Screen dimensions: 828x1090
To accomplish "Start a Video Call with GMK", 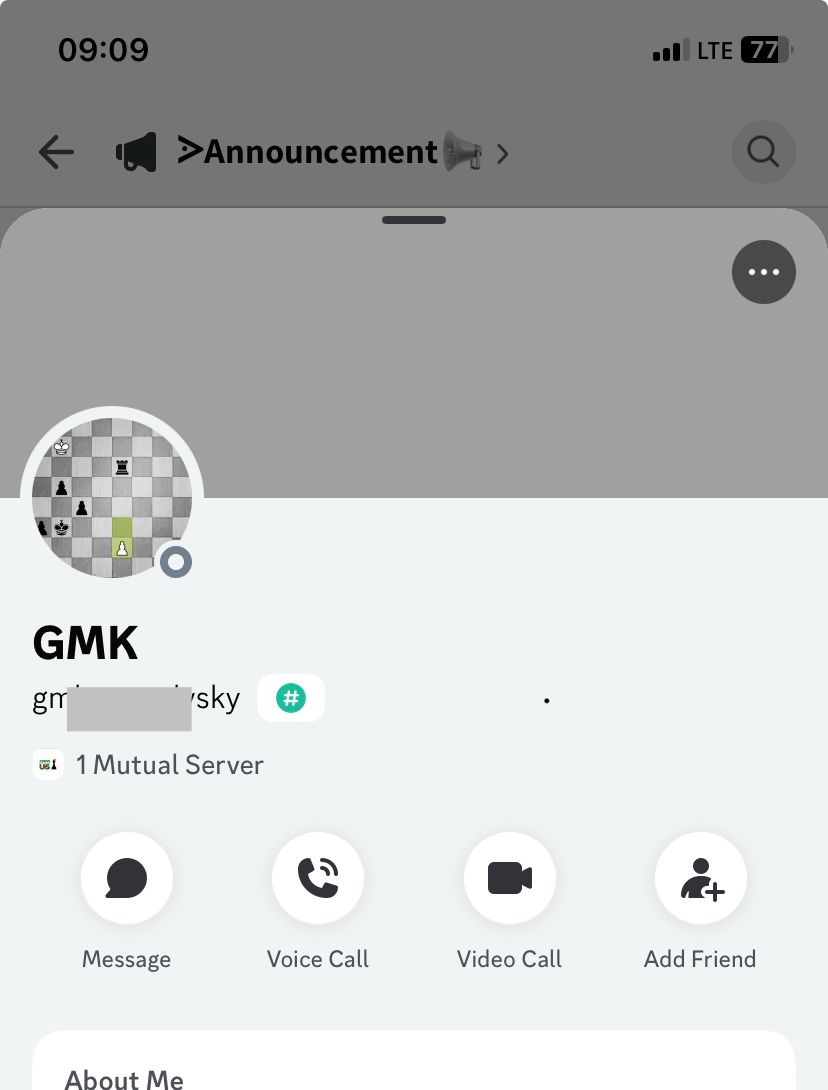I will 509,878.
